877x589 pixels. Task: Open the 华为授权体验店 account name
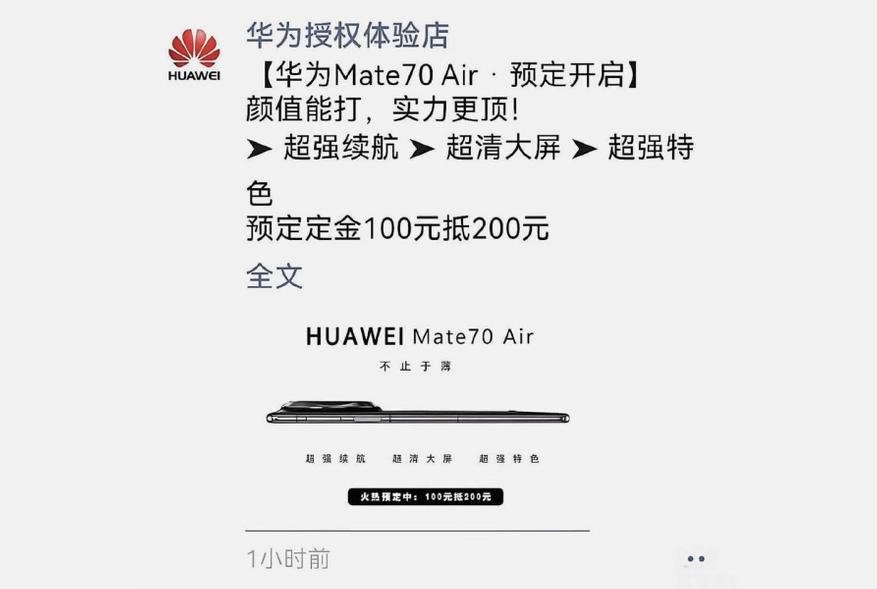(x=347, y=35)
